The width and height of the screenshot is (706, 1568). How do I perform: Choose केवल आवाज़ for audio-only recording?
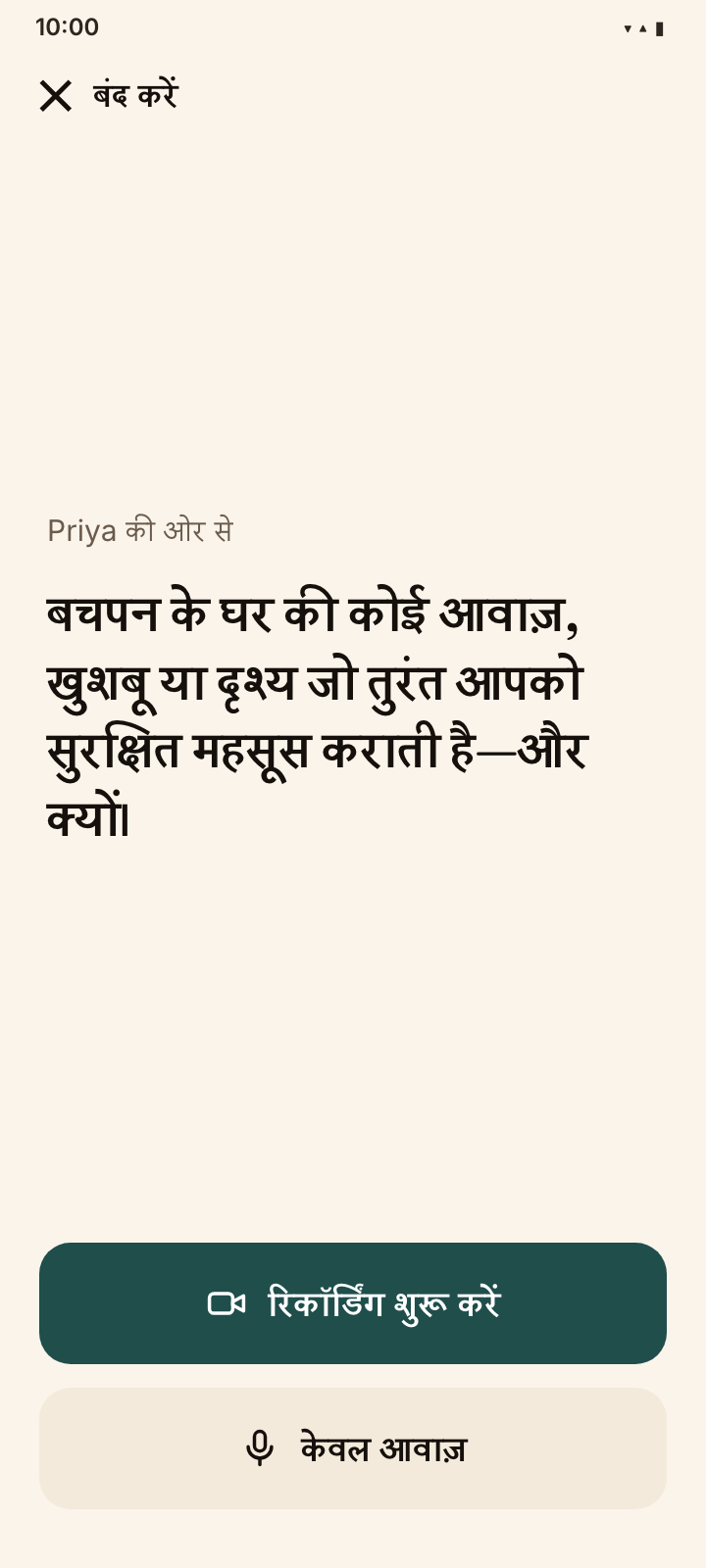coord(353,1448)
